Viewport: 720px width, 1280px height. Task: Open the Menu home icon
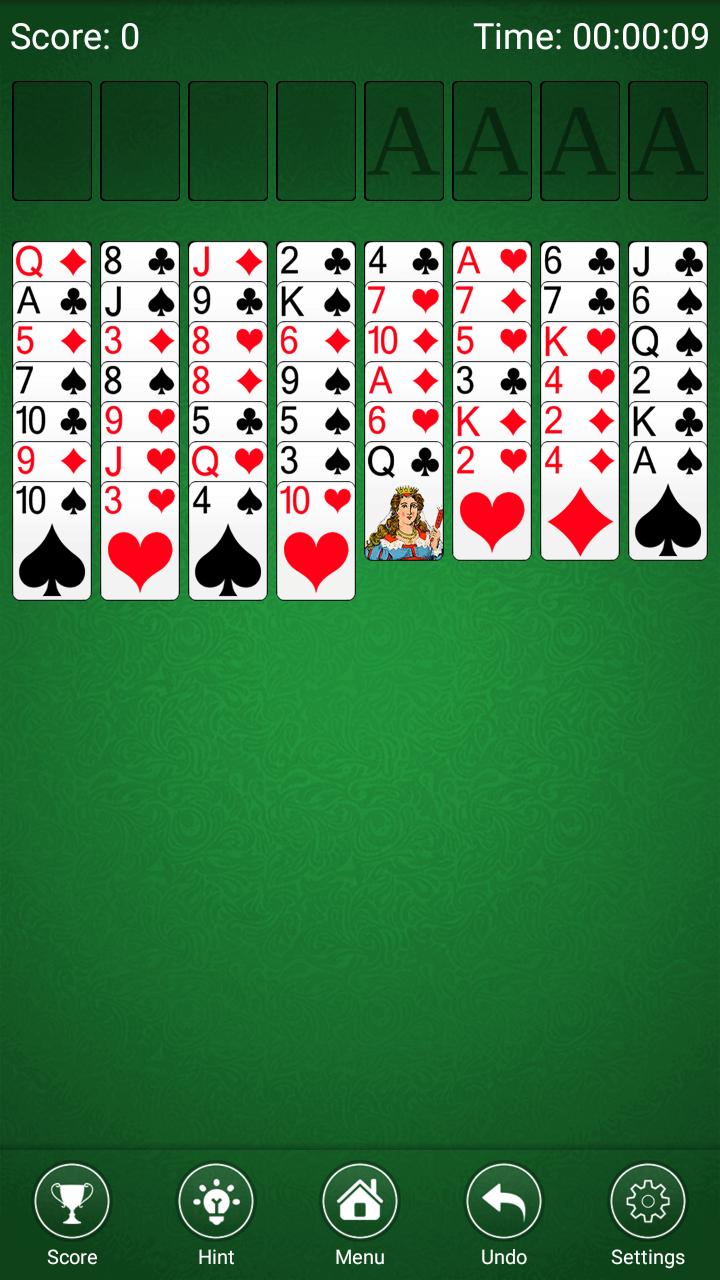360,1199
